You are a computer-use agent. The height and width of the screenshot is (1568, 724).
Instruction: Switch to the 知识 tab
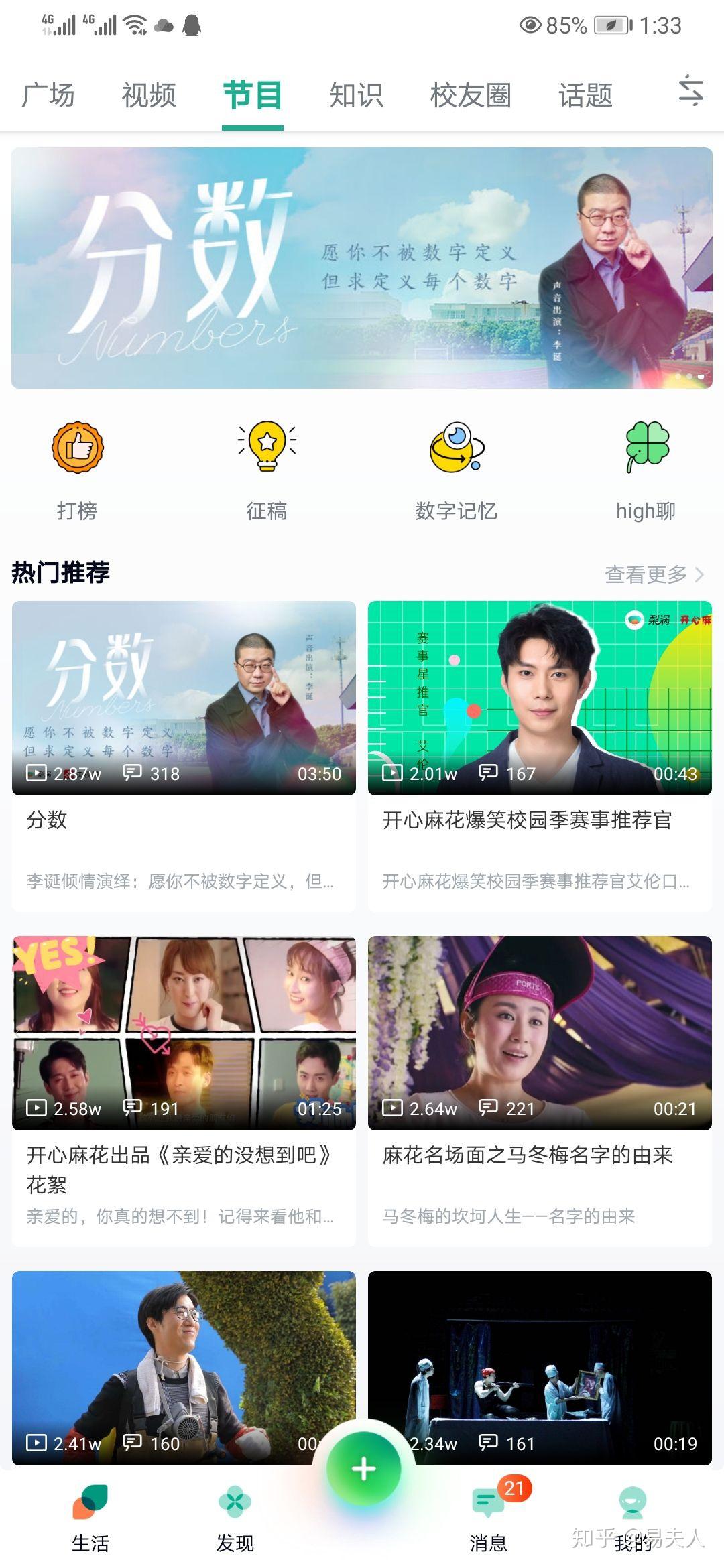(356, 95)
